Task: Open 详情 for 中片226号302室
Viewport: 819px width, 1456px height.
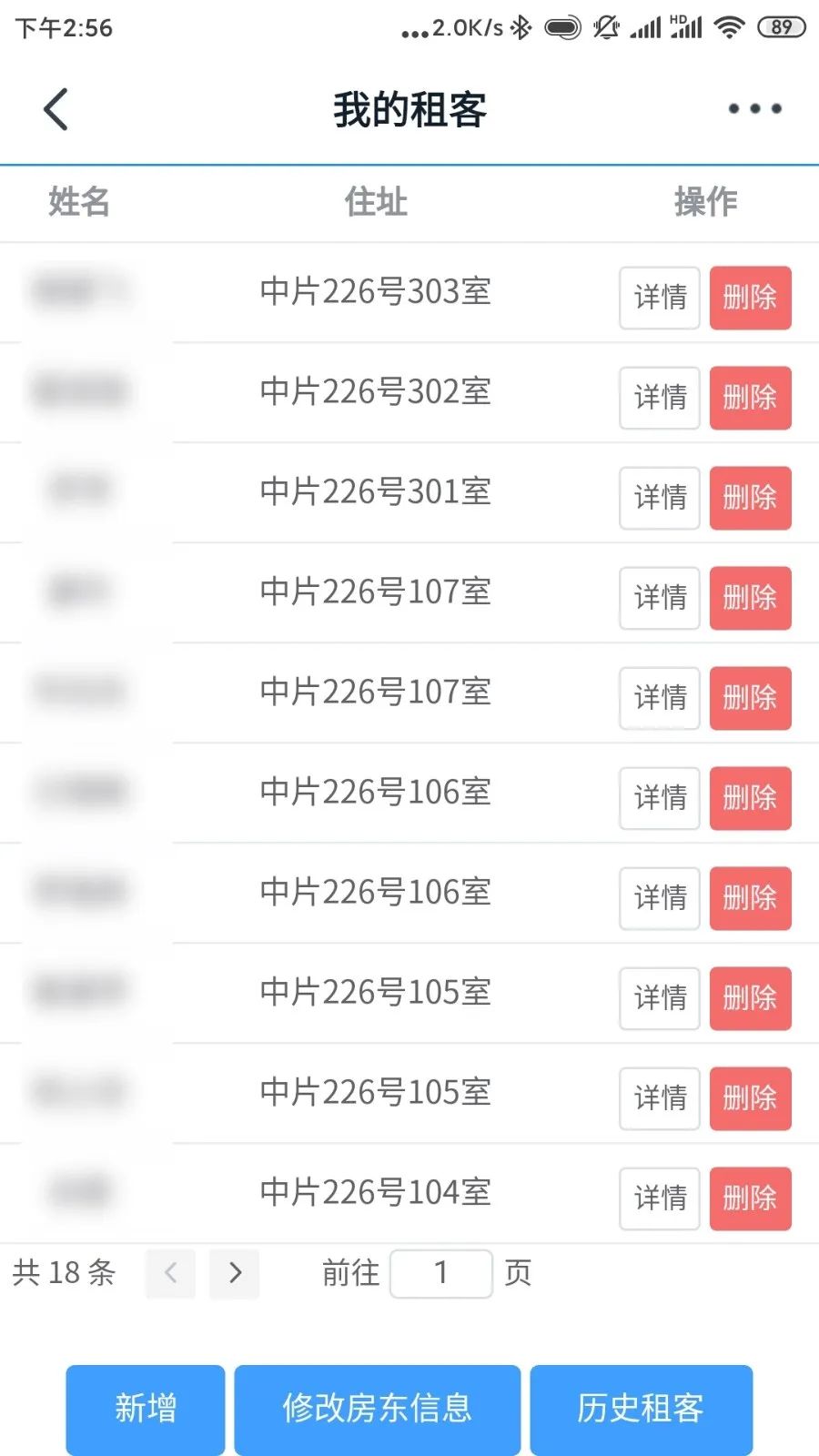Action: pyautogui.click(x=660, y=398)
